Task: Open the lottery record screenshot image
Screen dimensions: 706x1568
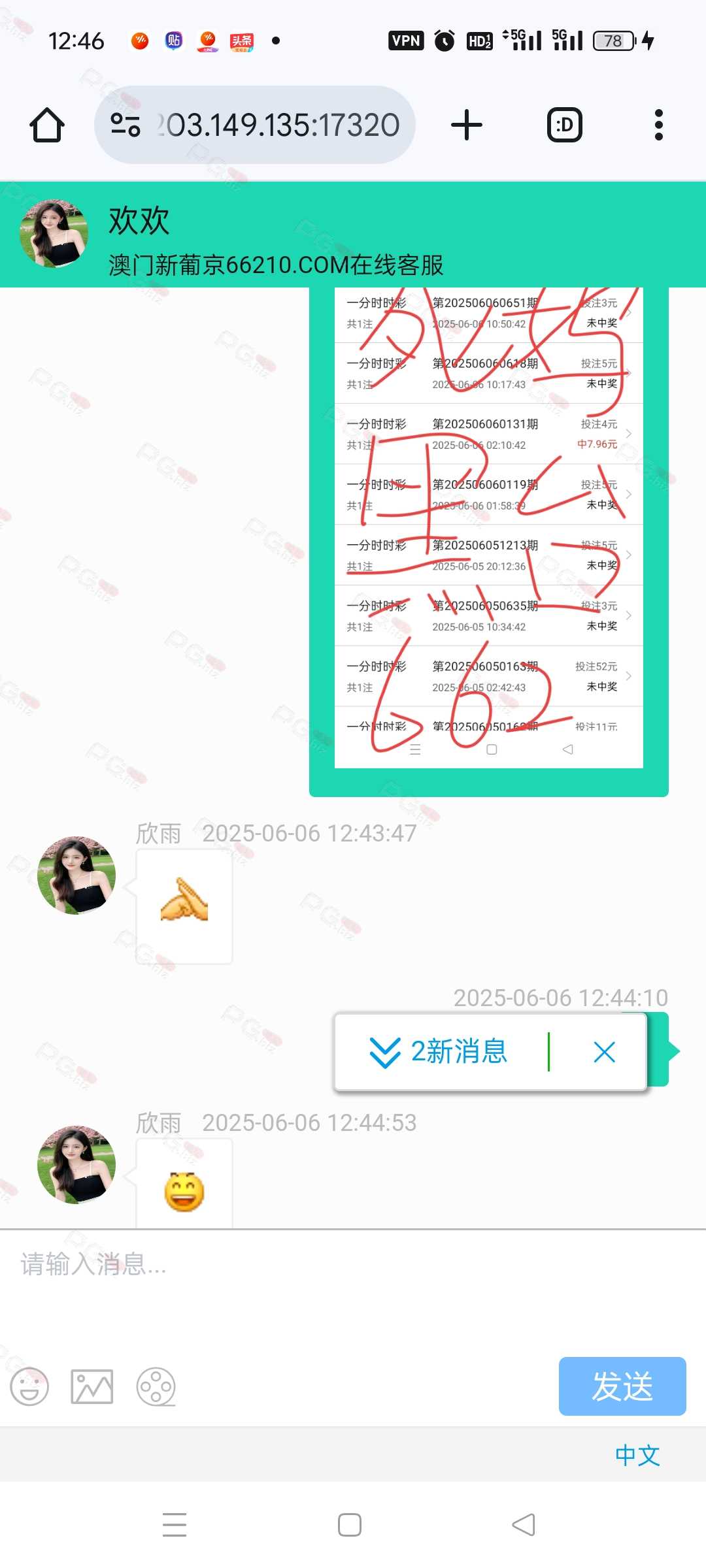Action: coord(489,528)
